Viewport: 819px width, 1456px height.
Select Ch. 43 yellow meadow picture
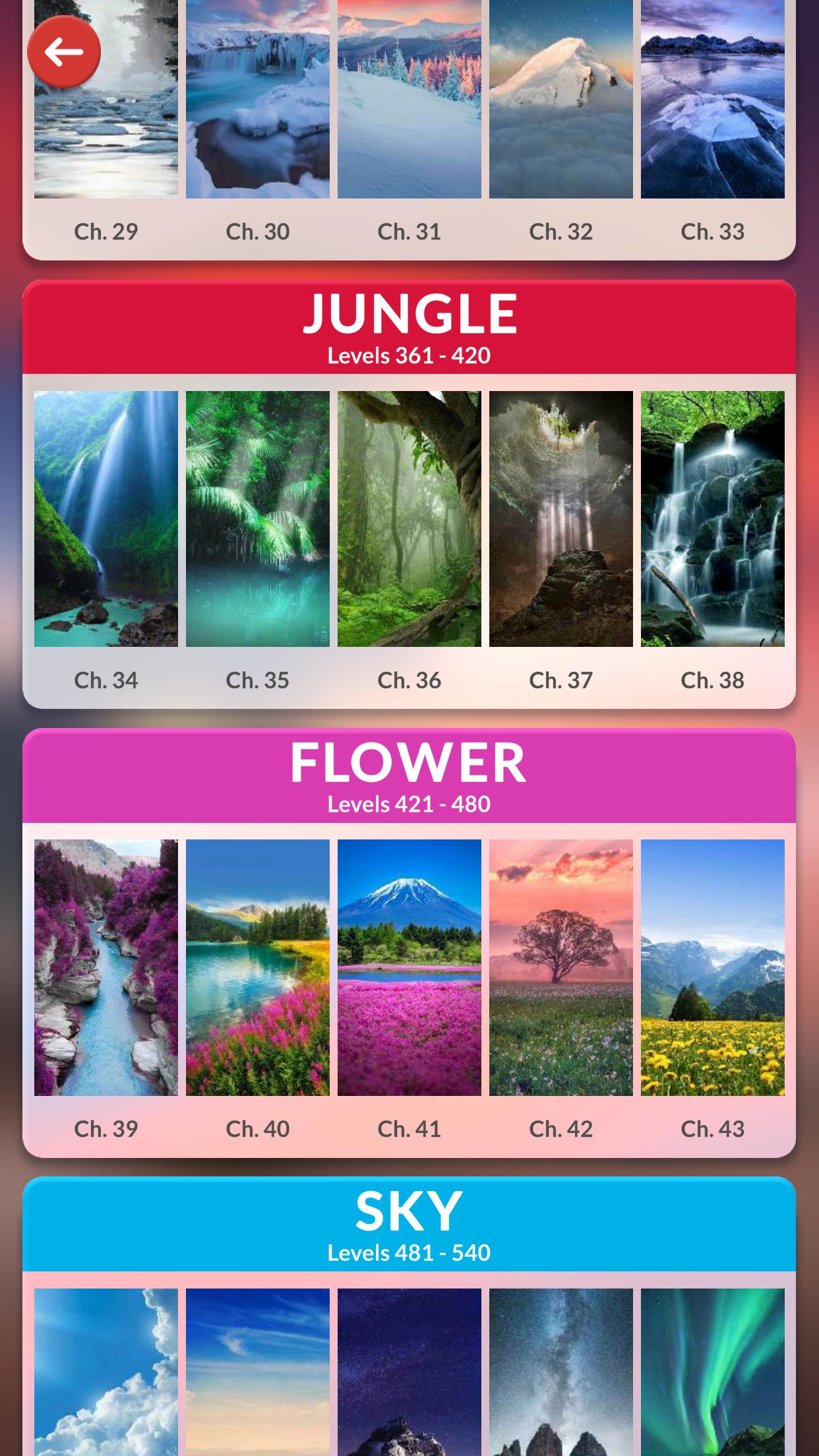[x=712, y=967]
